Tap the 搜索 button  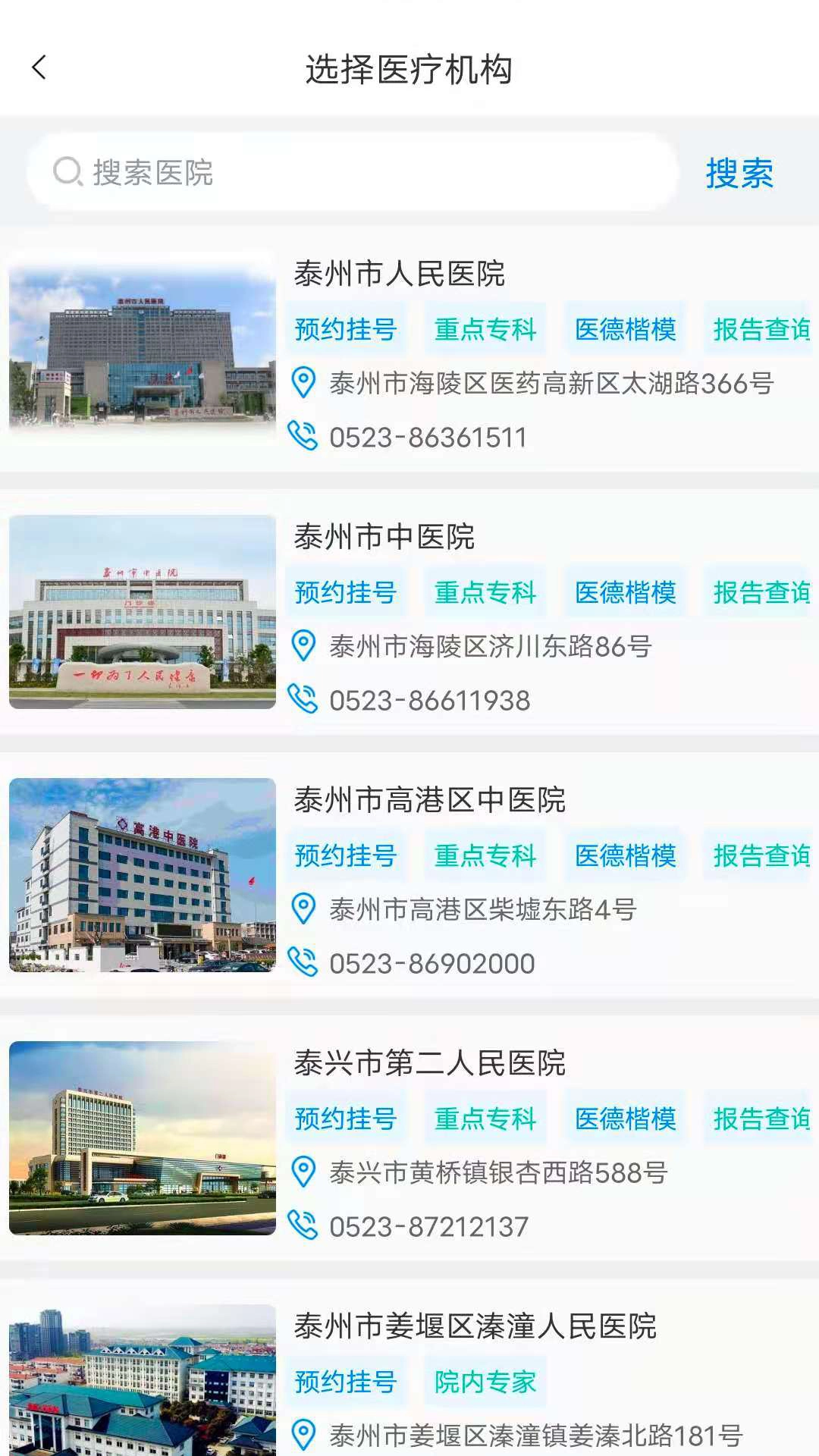tap(739, 174)
